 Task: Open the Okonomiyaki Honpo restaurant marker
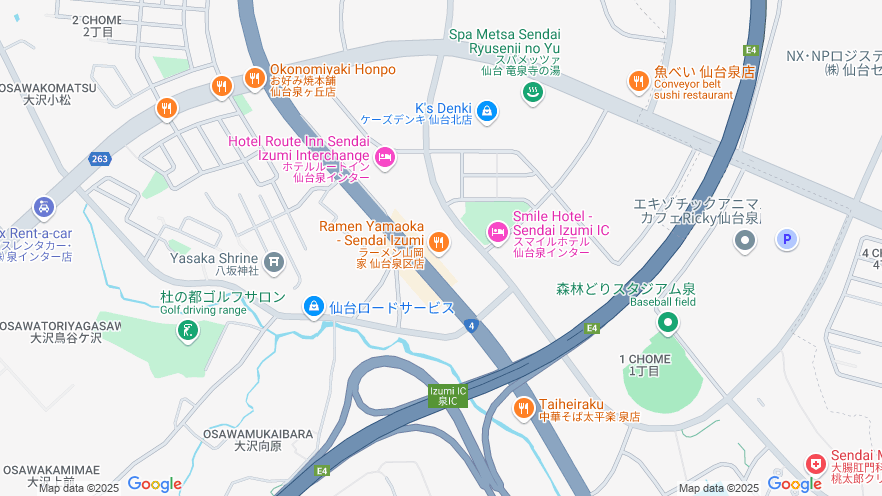(254, 78)
